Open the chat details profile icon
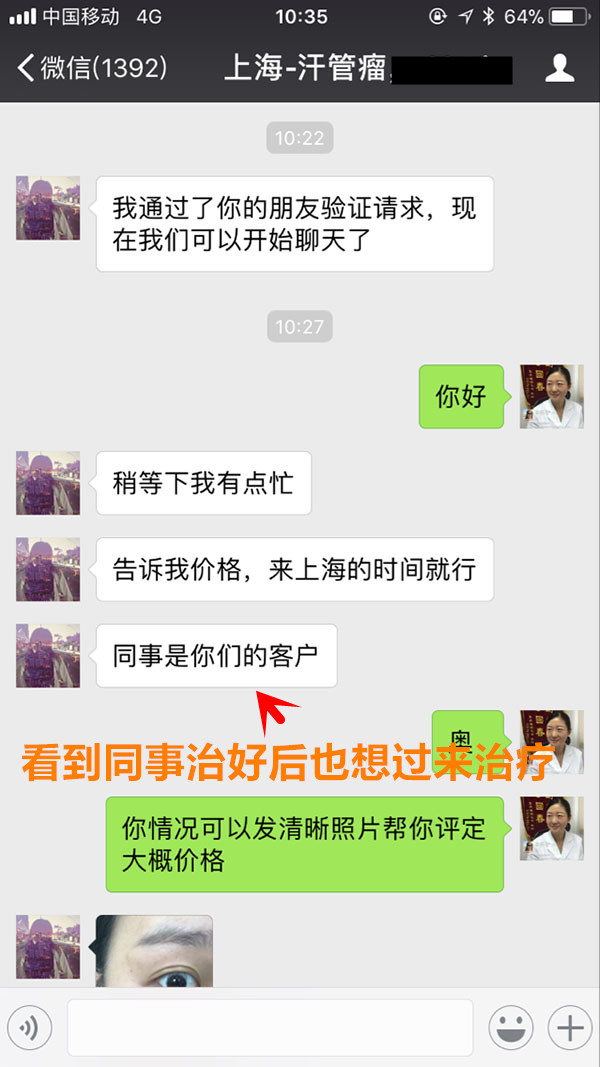The height and width of the screenshot is (1067, 600). 559,68
